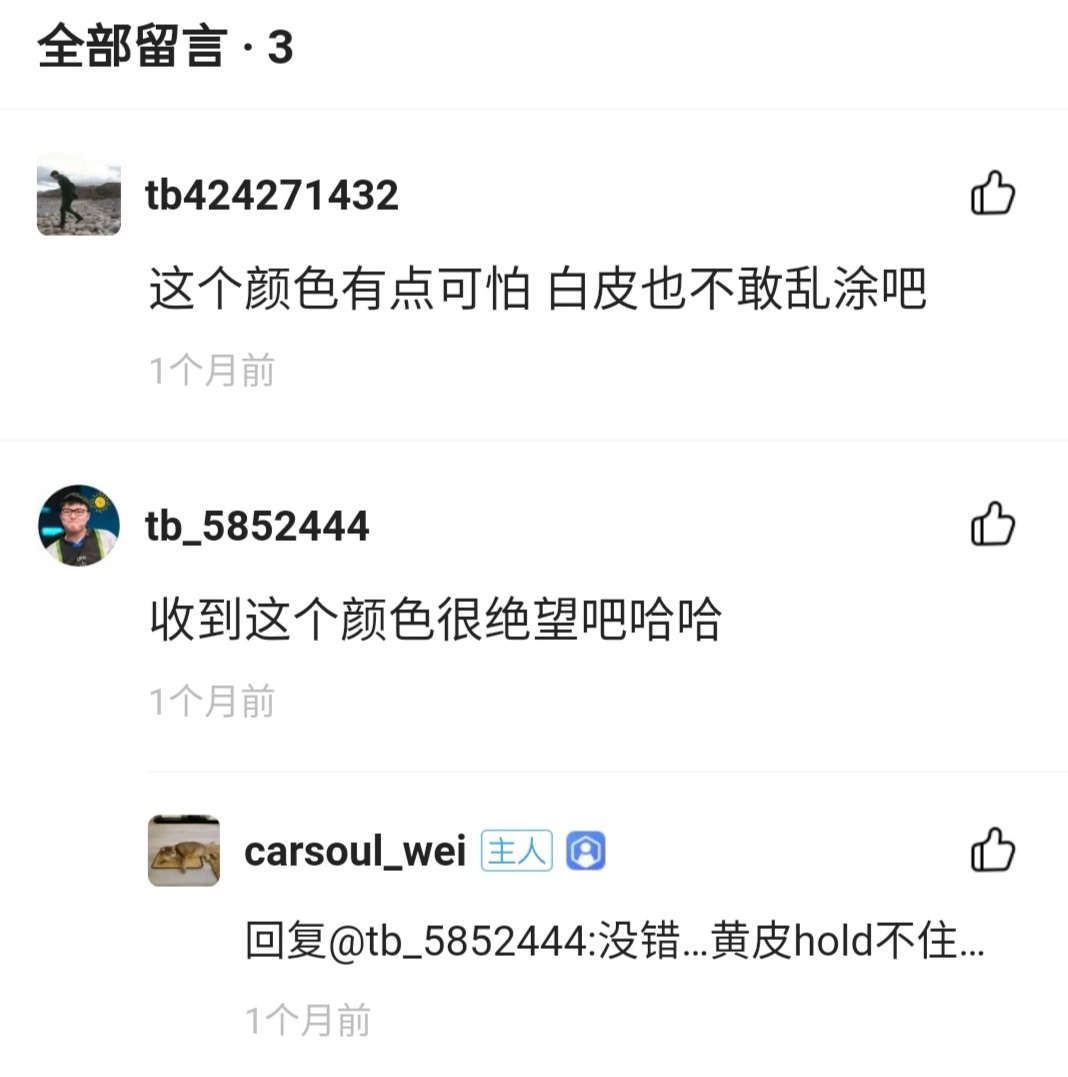Open tb424271432's profile via username
This screenshot has height=1077, width=1068.
(x=272, y=196)
